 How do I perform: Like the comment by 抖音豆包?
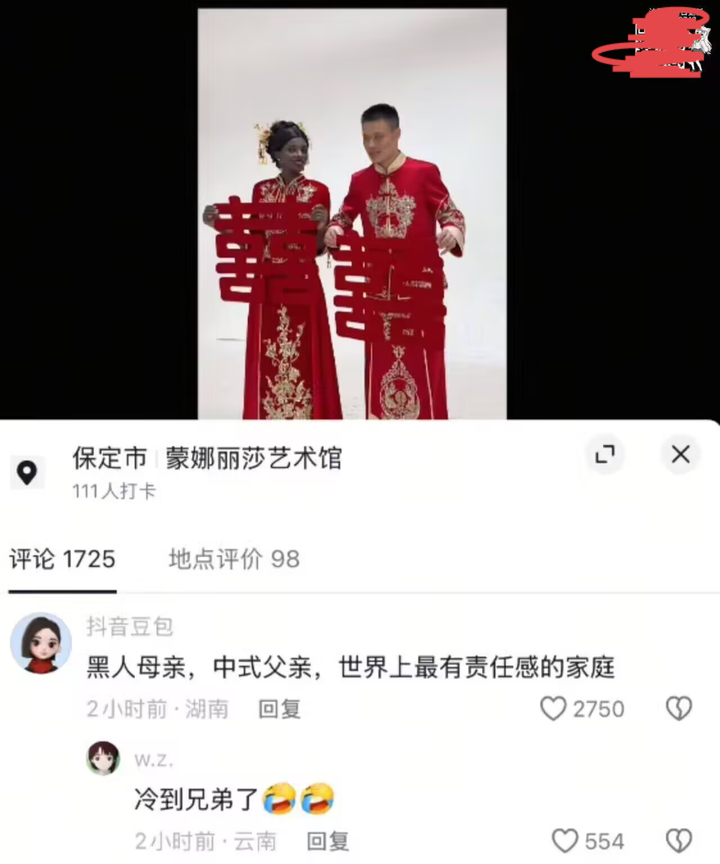[x=553, y=709]
